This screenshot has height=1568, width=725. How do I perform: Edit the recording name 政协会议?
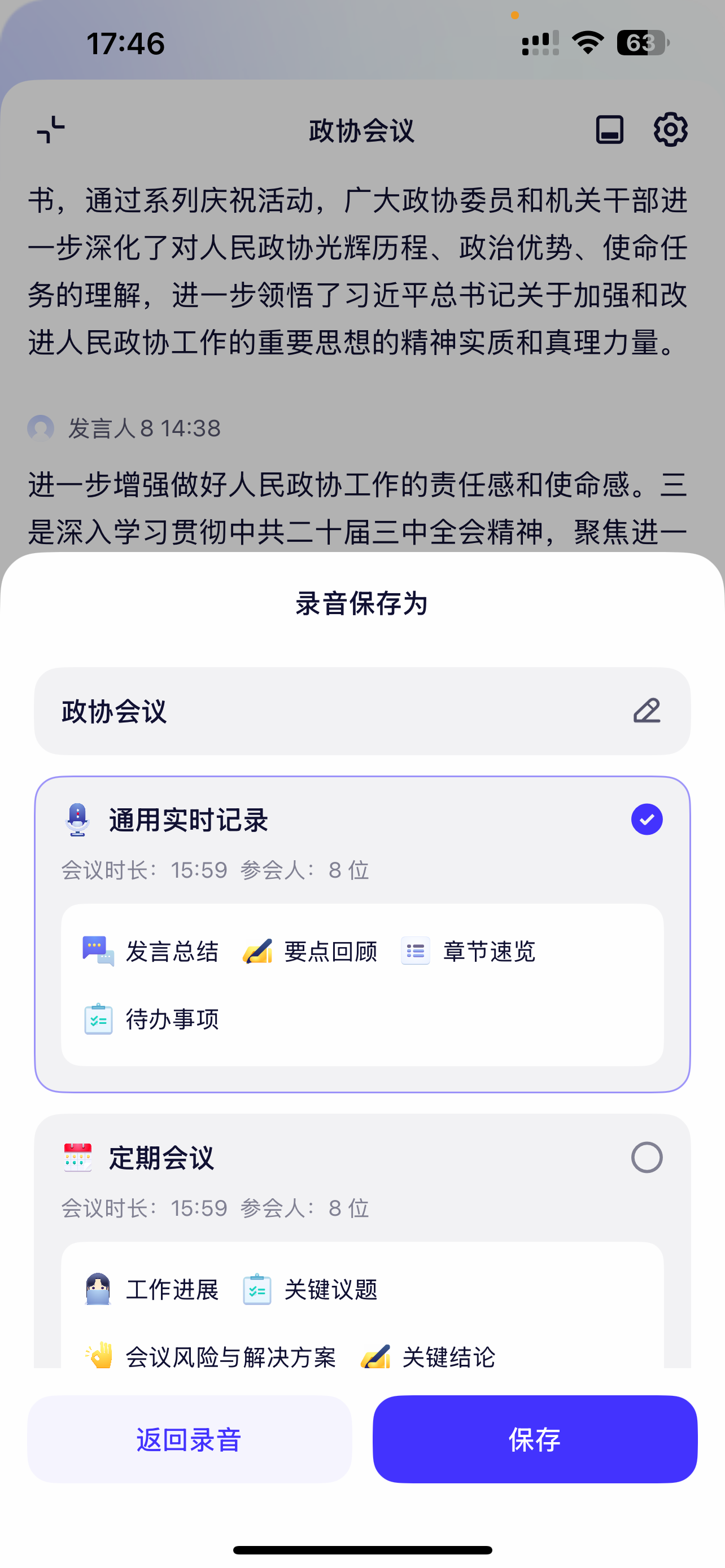(x=647, y=711)
